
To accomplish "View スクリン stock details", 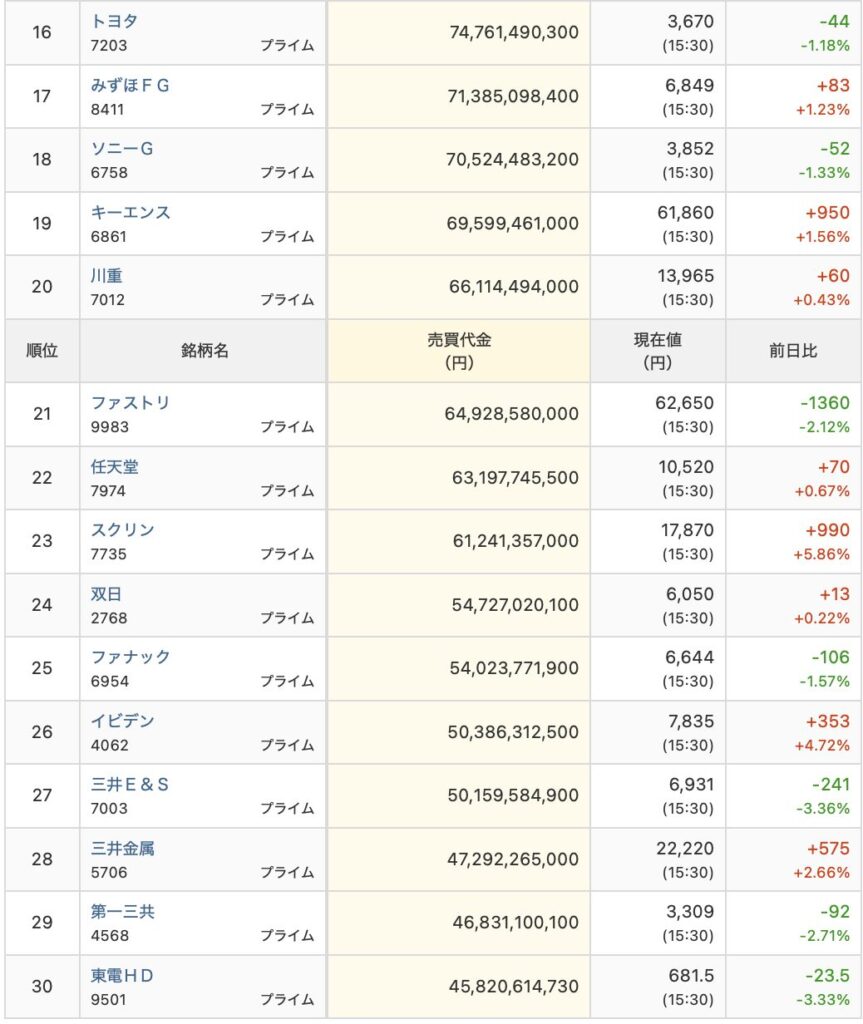I will [x=122, y=530].
